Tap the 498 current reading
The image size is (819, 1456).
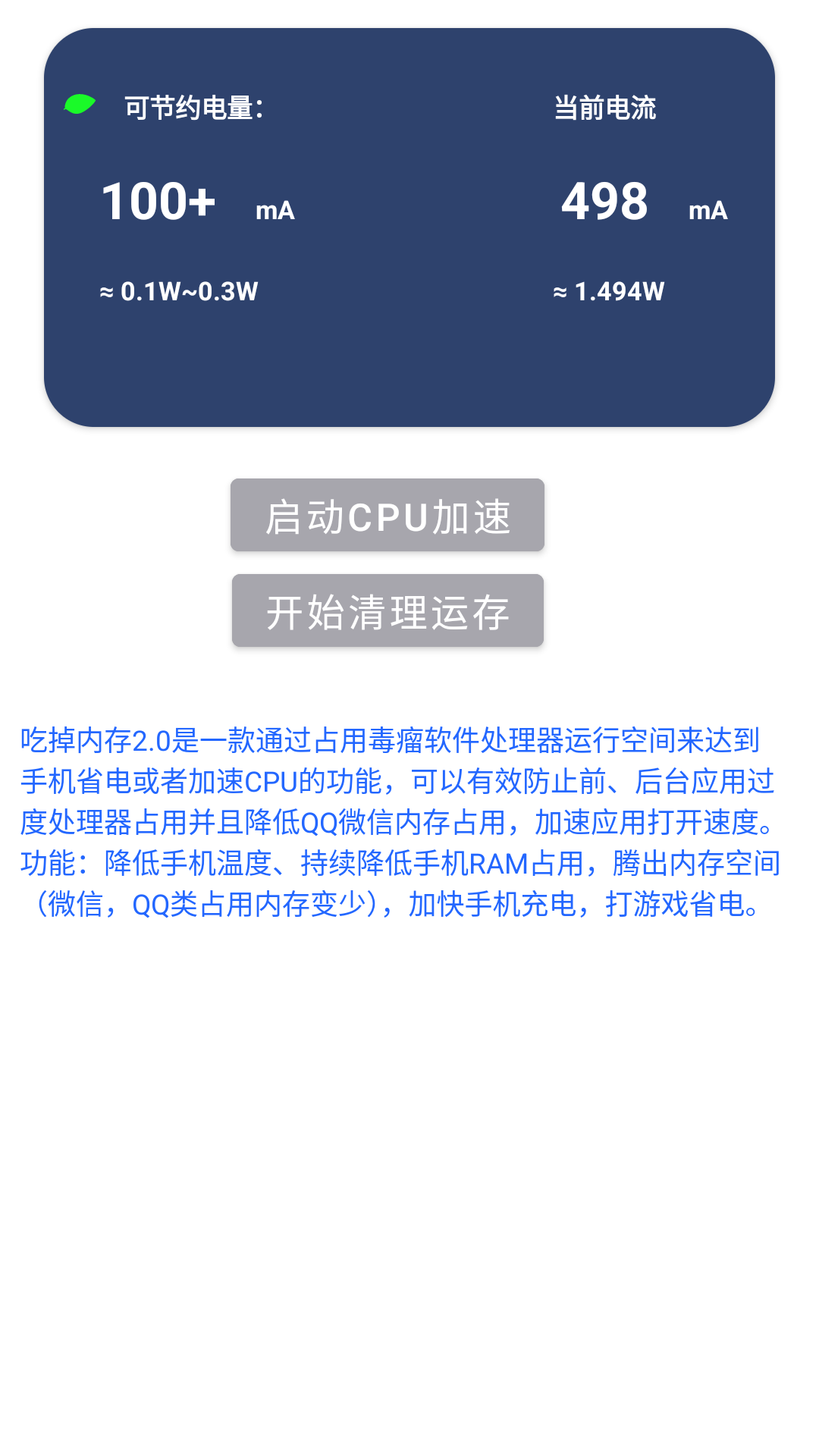606,201
